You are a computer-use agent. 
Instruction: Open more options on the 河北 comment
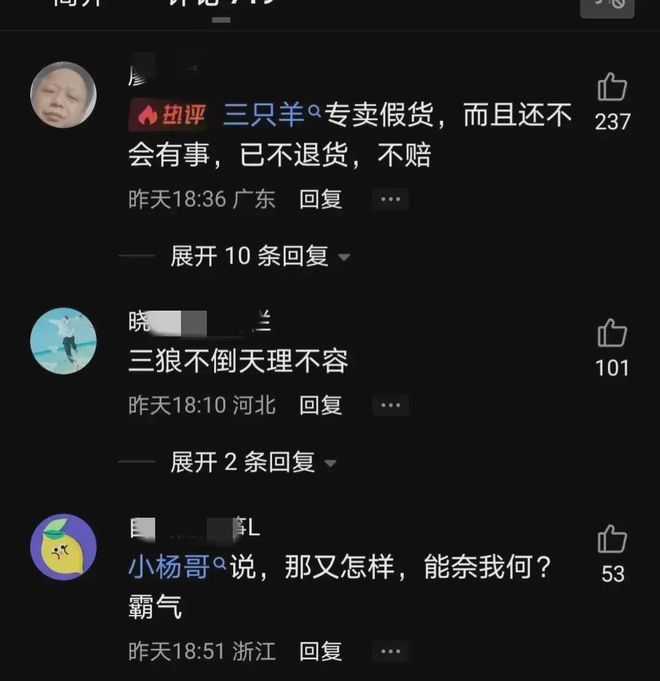[x=390, y=405]
